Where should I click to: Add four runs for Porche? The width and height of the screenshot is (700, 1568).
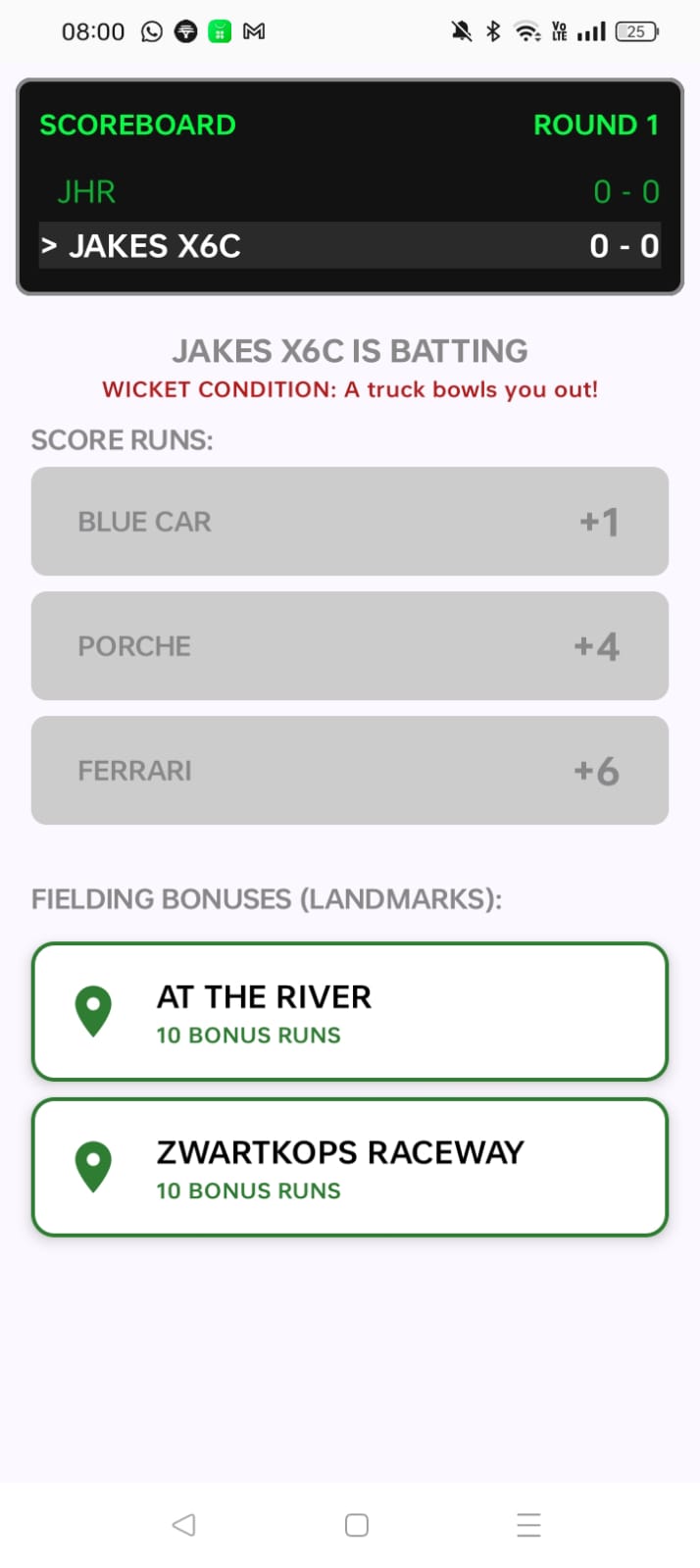(349, 645)
